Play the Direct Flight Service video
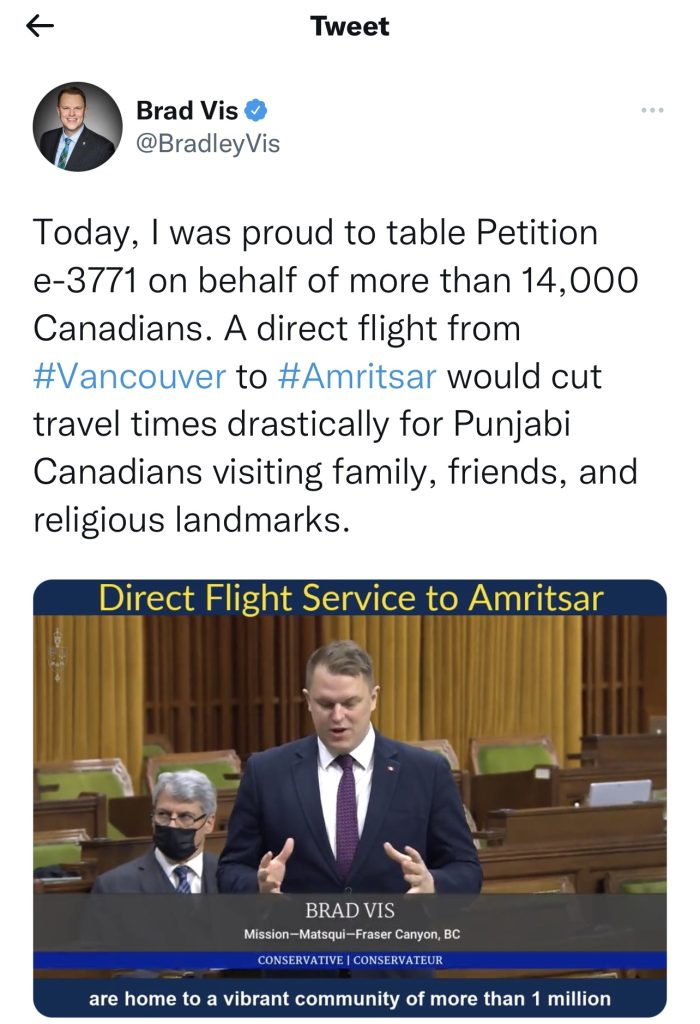 (x=350, y=797)
